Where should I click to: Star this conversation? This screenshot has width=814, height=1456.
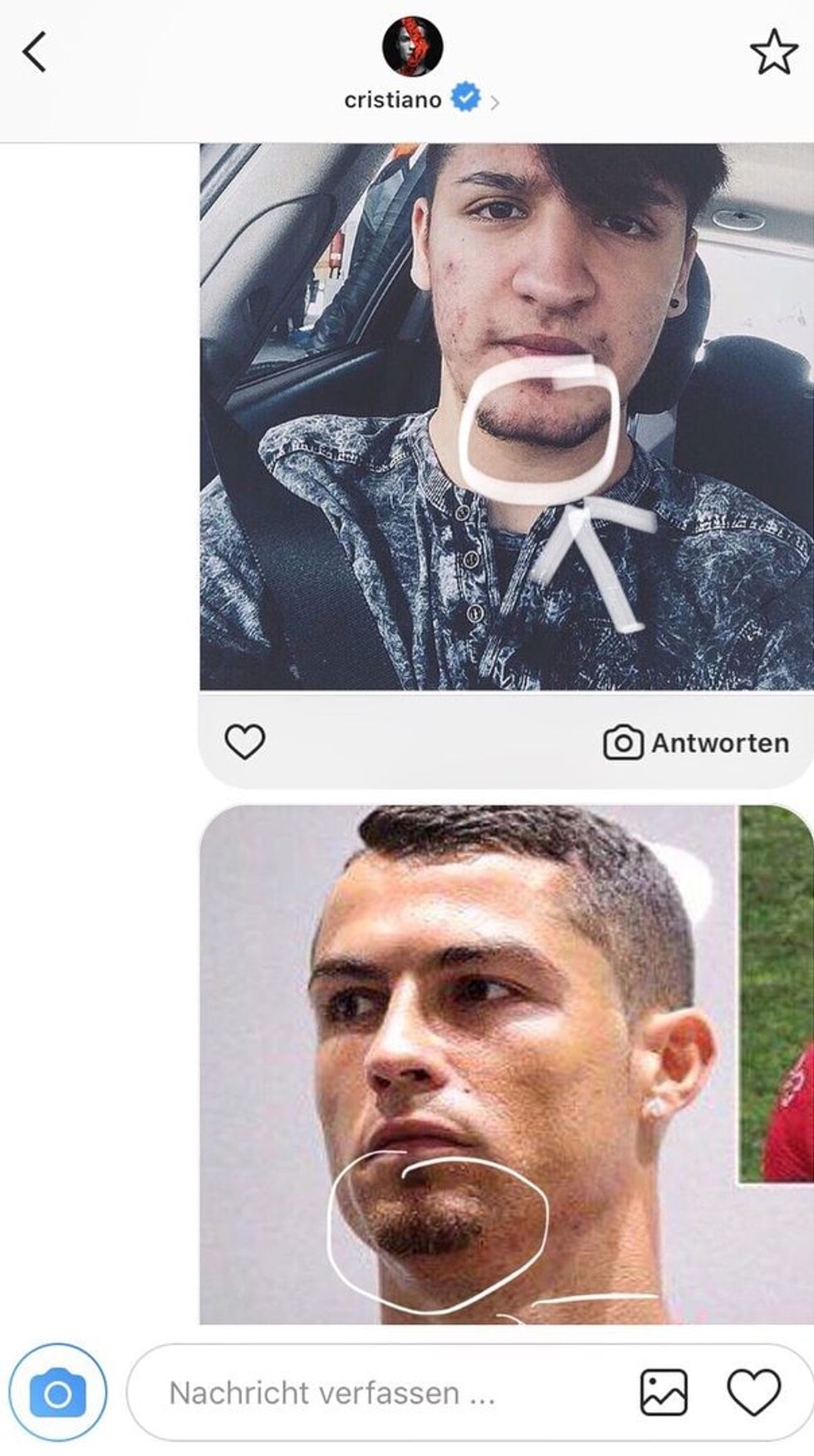pos(772,52)
